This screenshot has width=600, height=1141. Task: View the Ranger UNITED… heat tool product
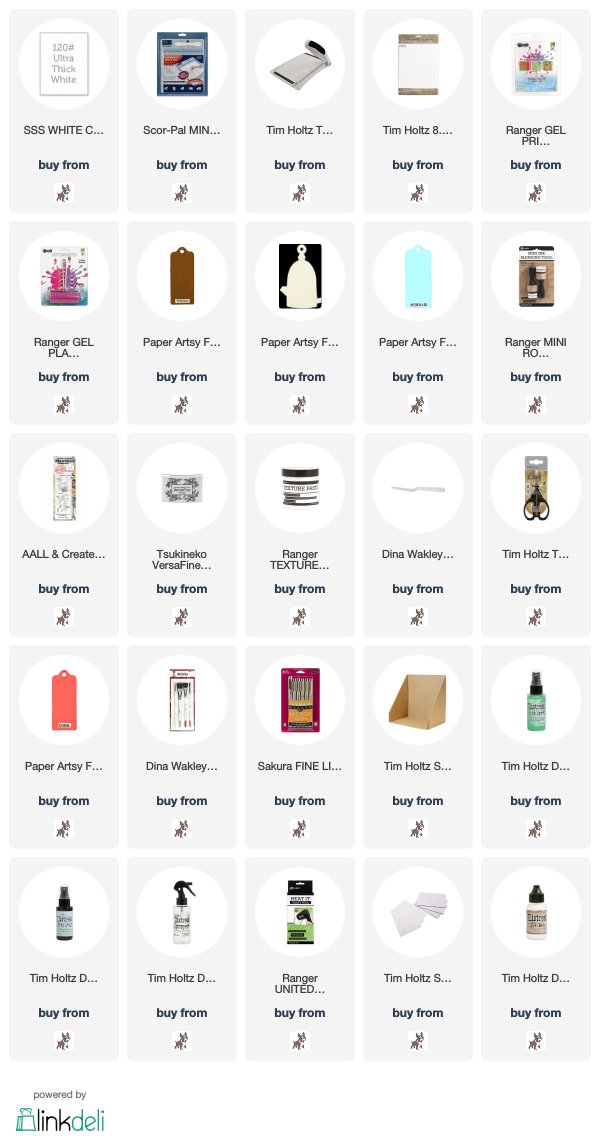point(300,958)
